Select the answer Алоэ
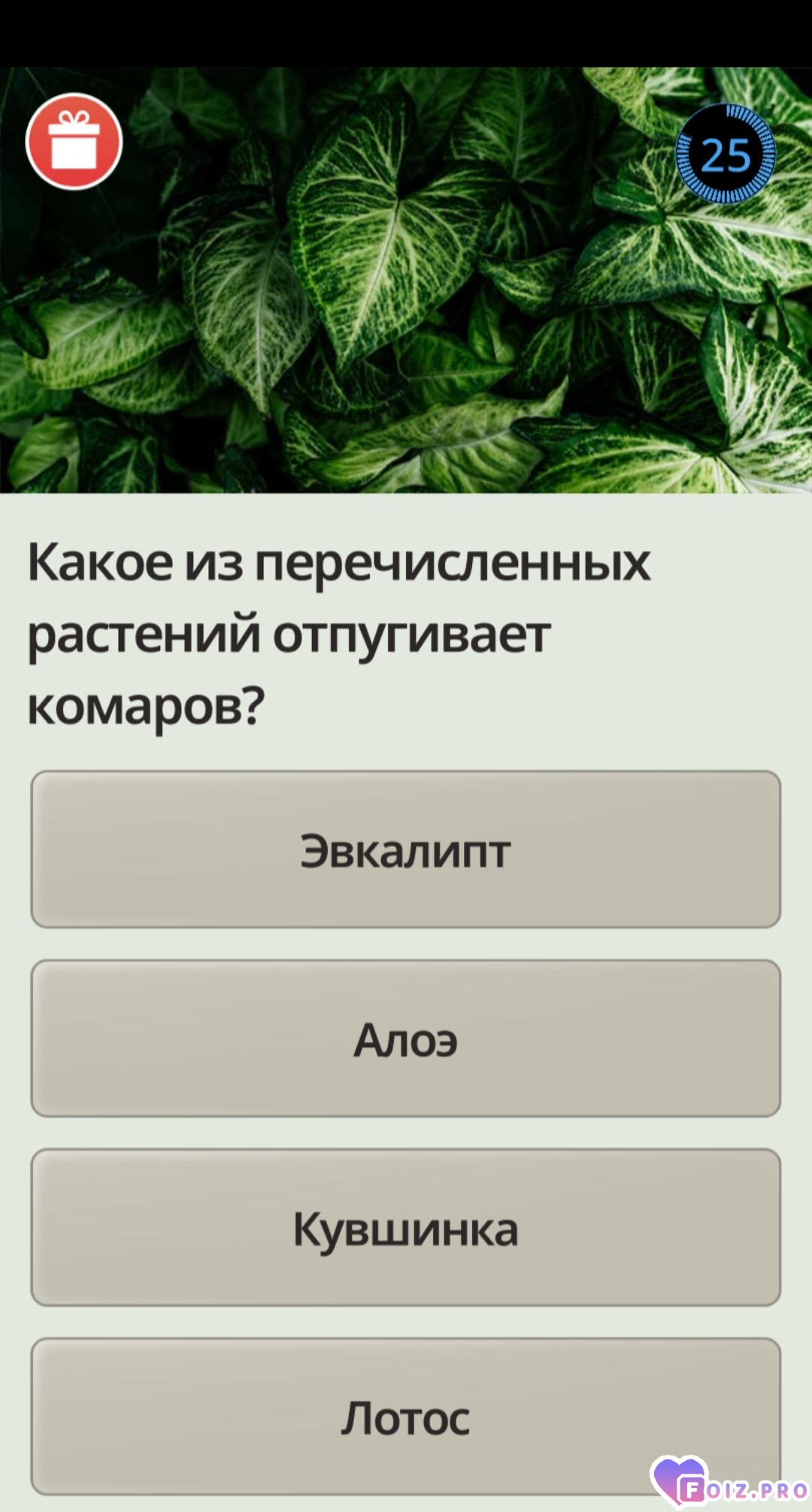Viewport: 812px width, 1512px height. (x=405, y=1039)
